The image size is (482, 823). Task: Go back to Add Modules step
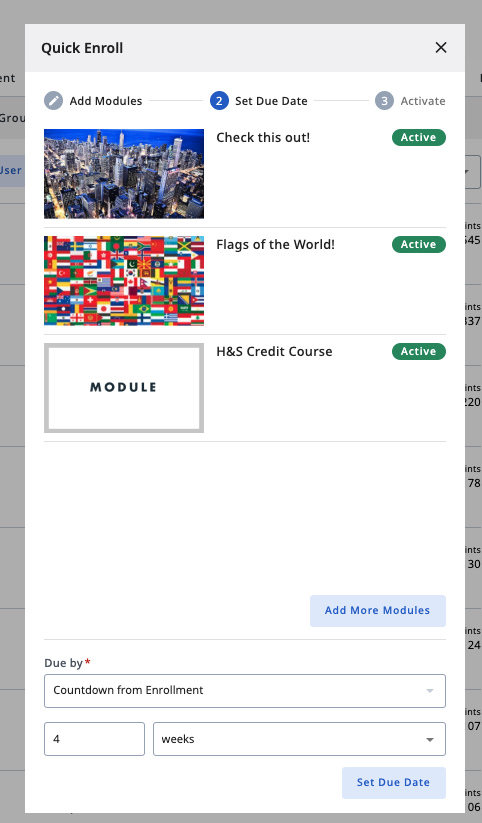pos(93,101)
